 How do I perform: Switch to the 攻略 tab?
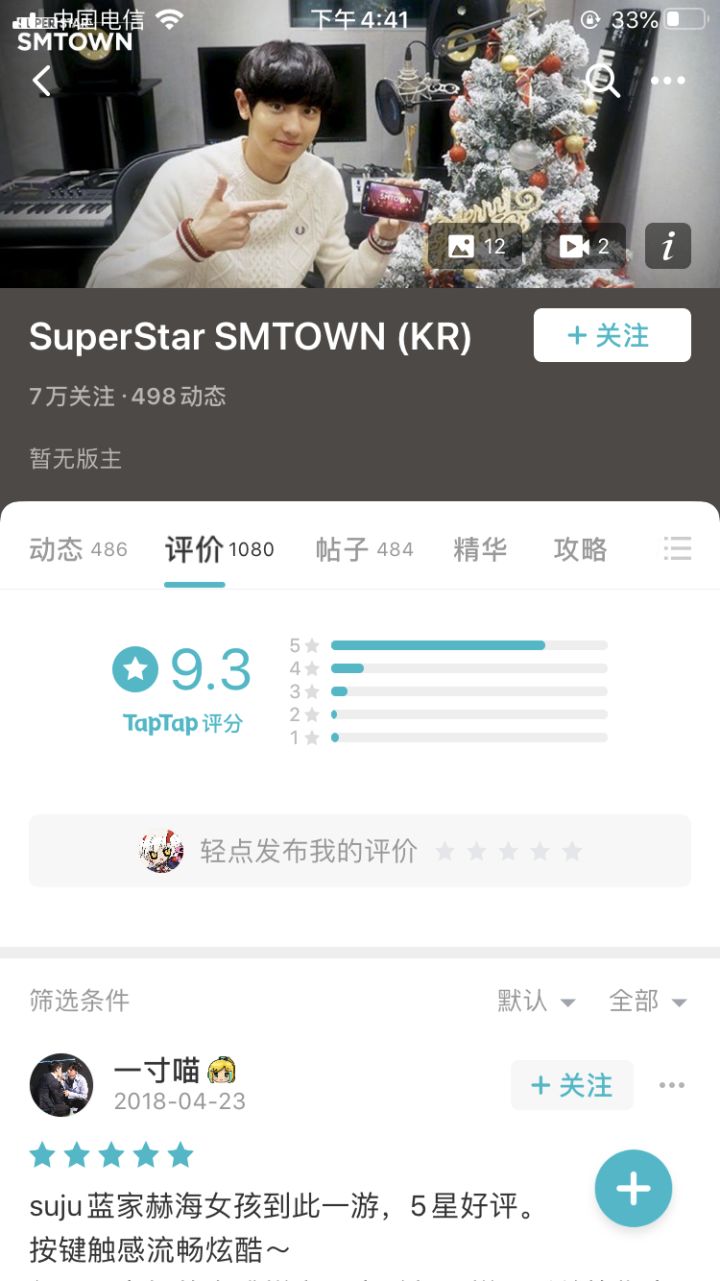[x=580, y=549]
